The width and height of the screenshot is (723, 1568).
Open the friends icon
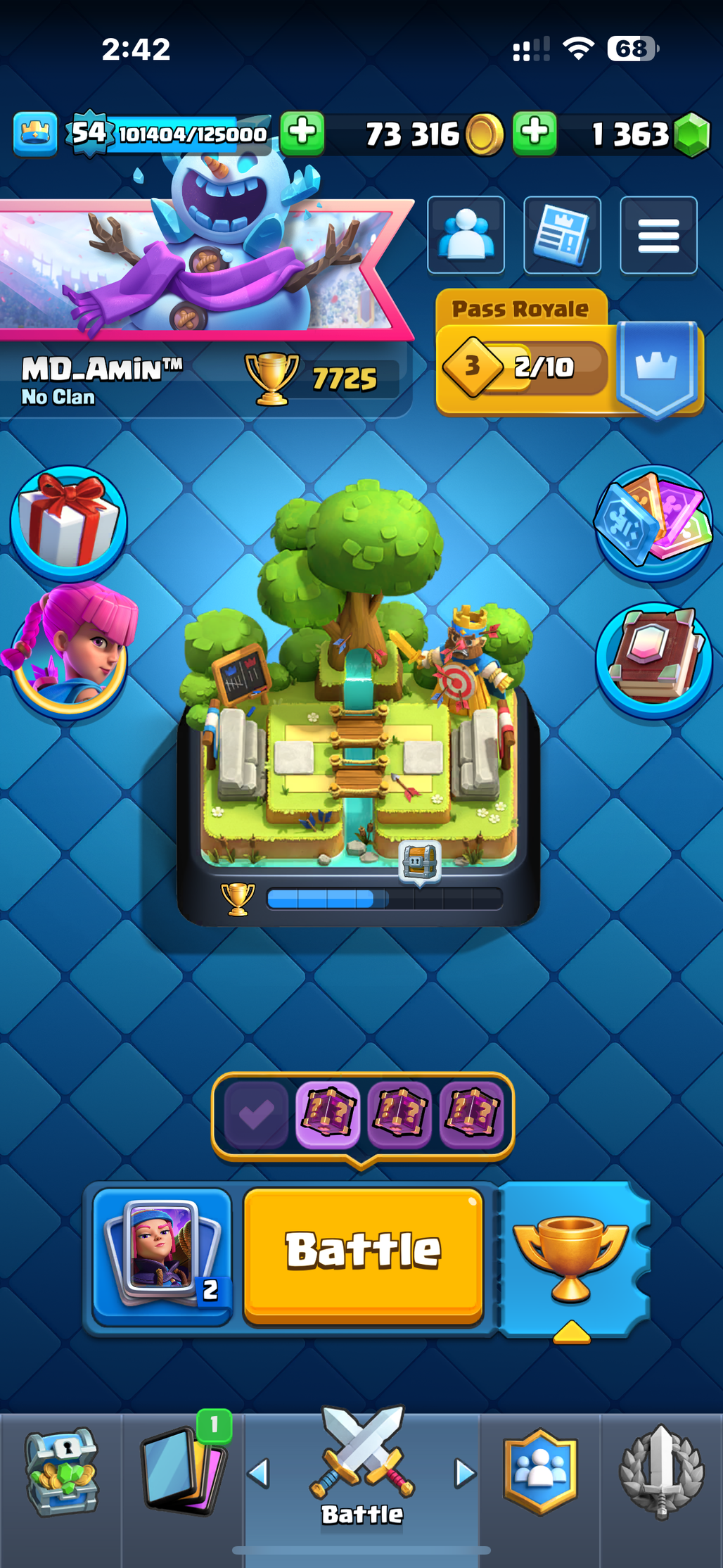pos(466,235)
